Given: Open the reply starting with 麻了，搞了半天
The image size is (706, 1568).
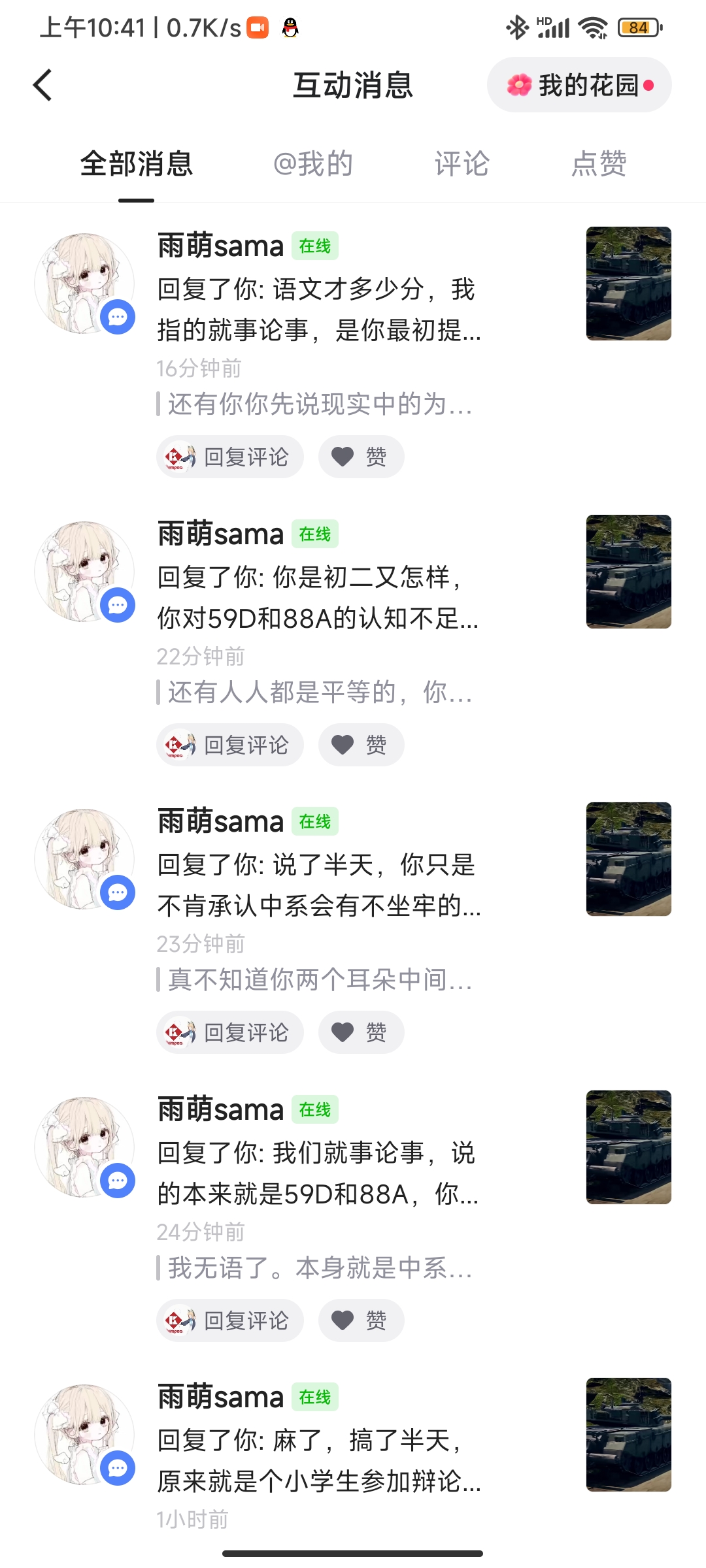Looking at the screenshot, I should pyautogui.click(x=319, y=1461).
